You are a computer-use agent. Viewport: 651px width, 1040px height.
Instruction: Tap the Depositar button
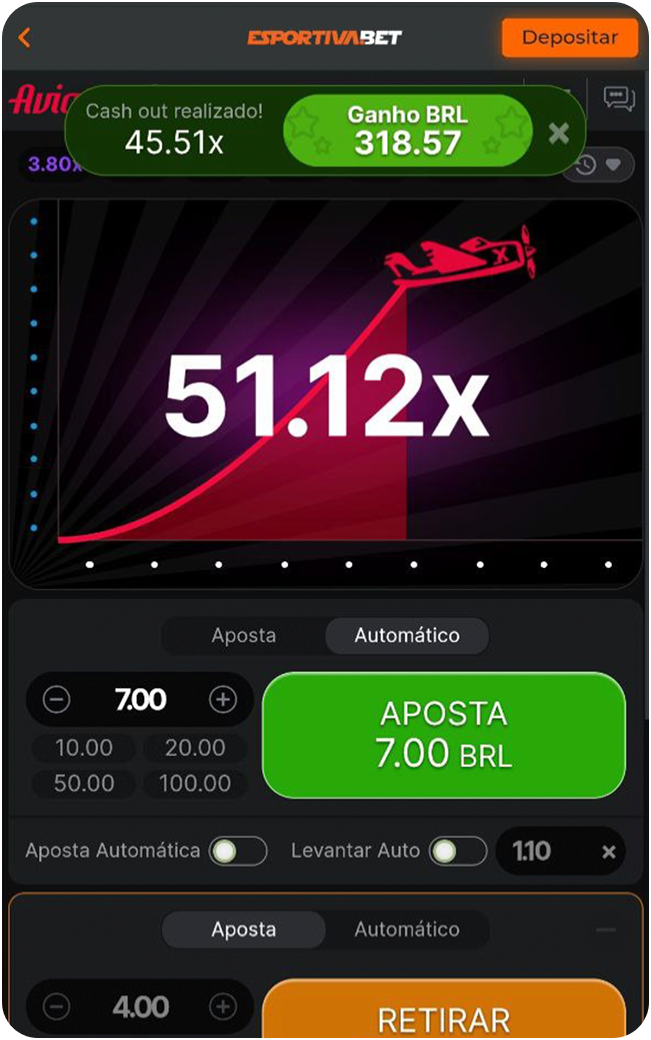tap(569, 38)
